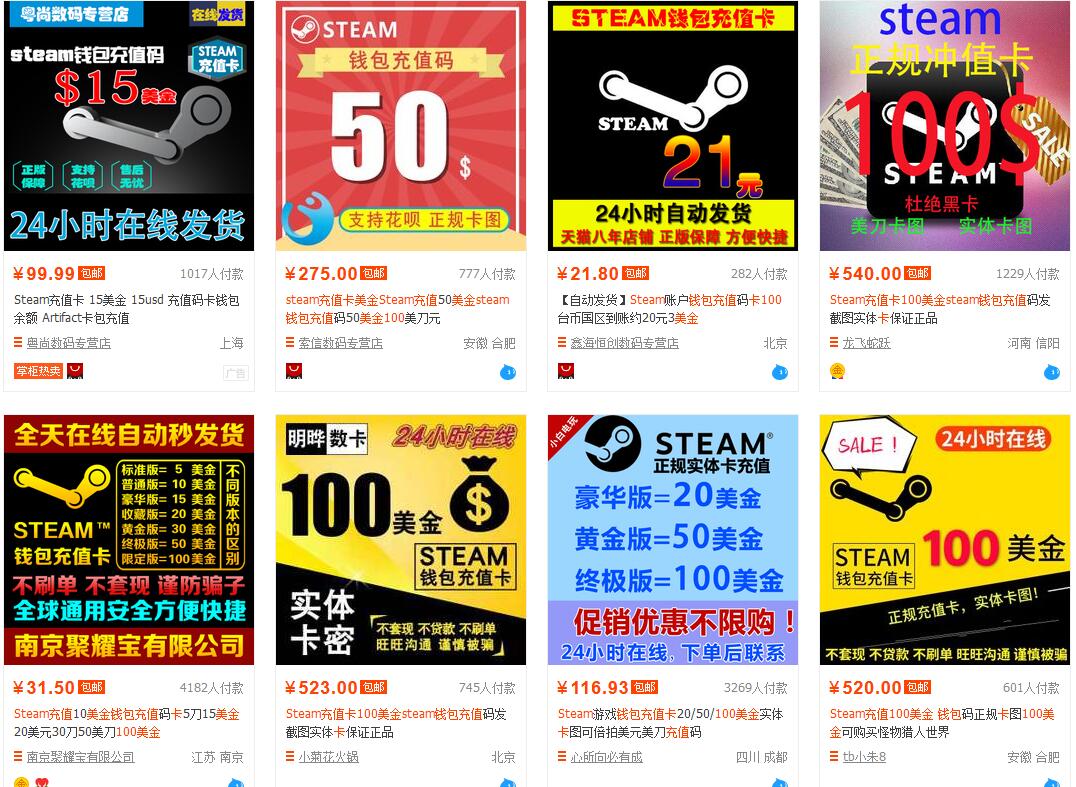Visit the 南京聚耀宝有限公司 shop
The width and height of the screenshot is (1076, 787).
point(80,757)
